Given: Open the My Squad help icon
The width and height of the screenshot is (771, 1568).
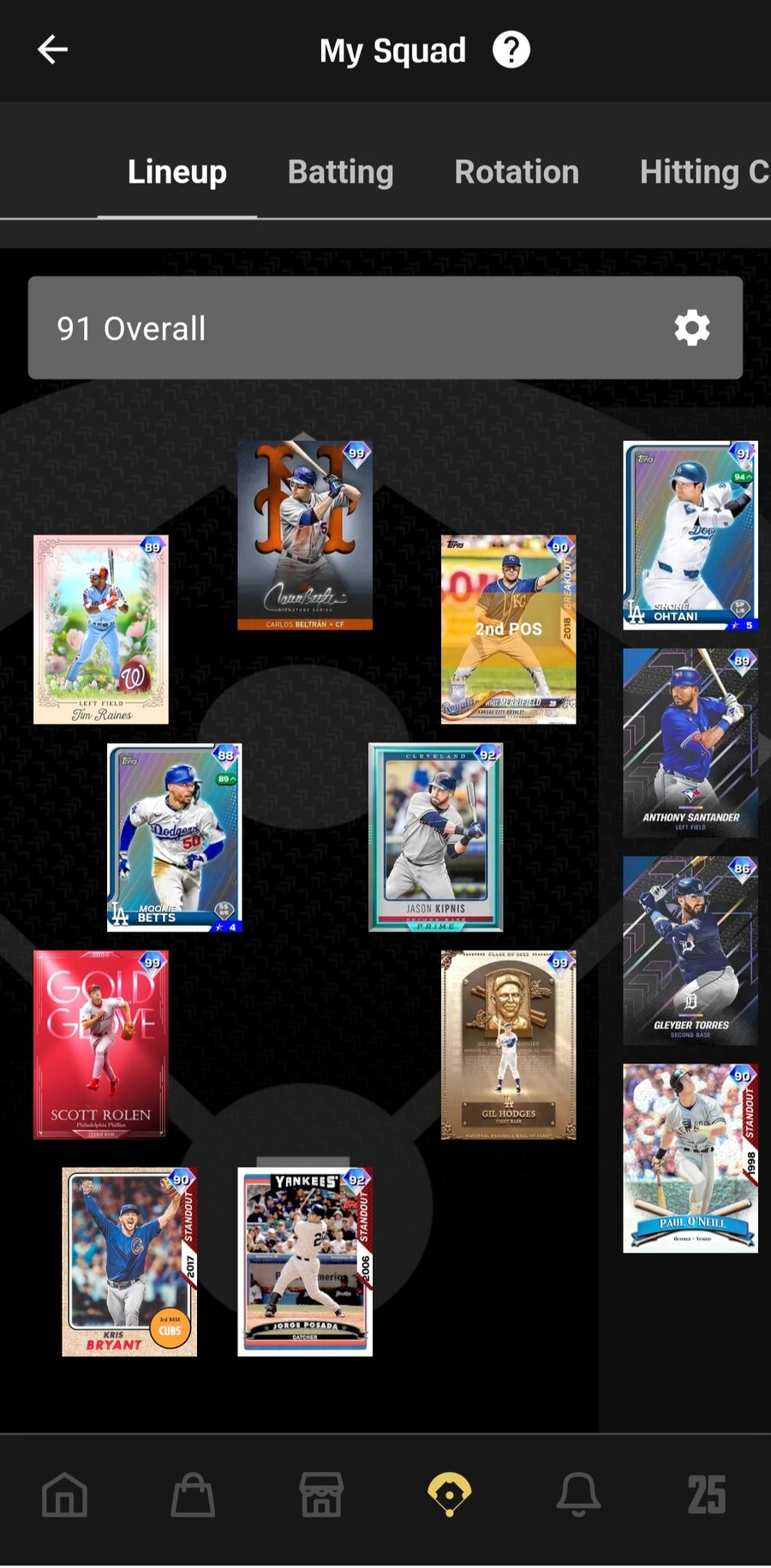Looking at the screenshot, I should click(511, 50).
